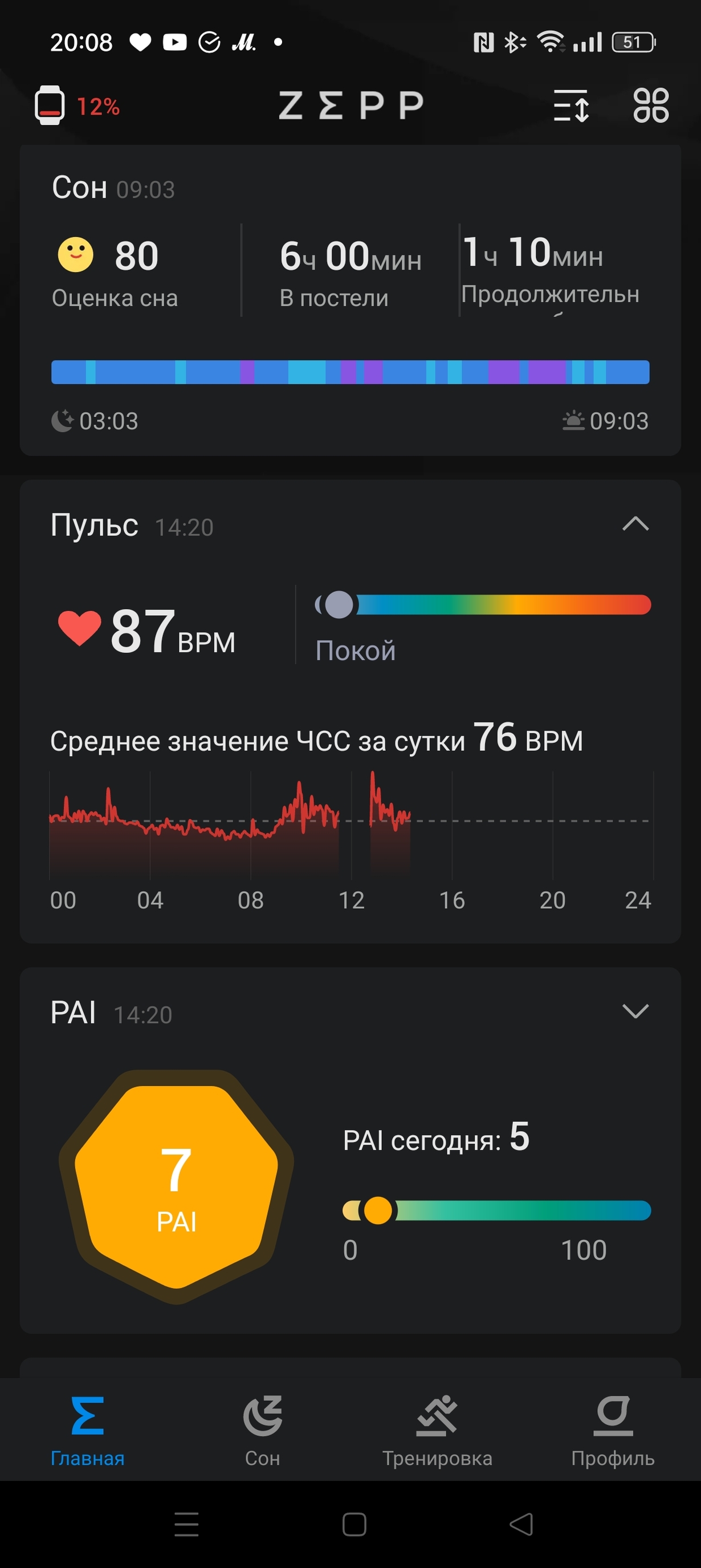This screenshot has width=701, height=1568.
Task: Go to the system home screen
Action: pos(354,1524)
